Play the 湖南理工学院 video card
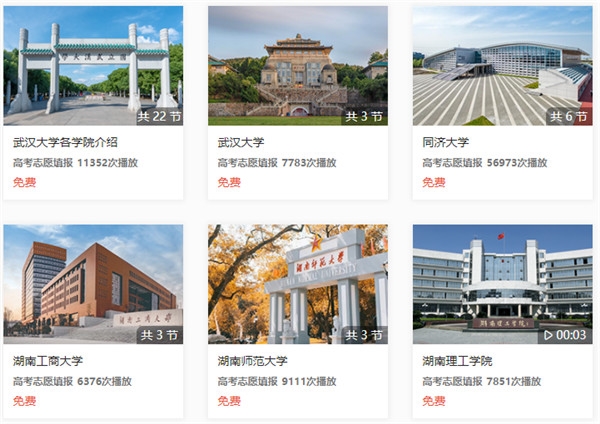The width and height of the screenshot is (600, 424). (502, 284)
